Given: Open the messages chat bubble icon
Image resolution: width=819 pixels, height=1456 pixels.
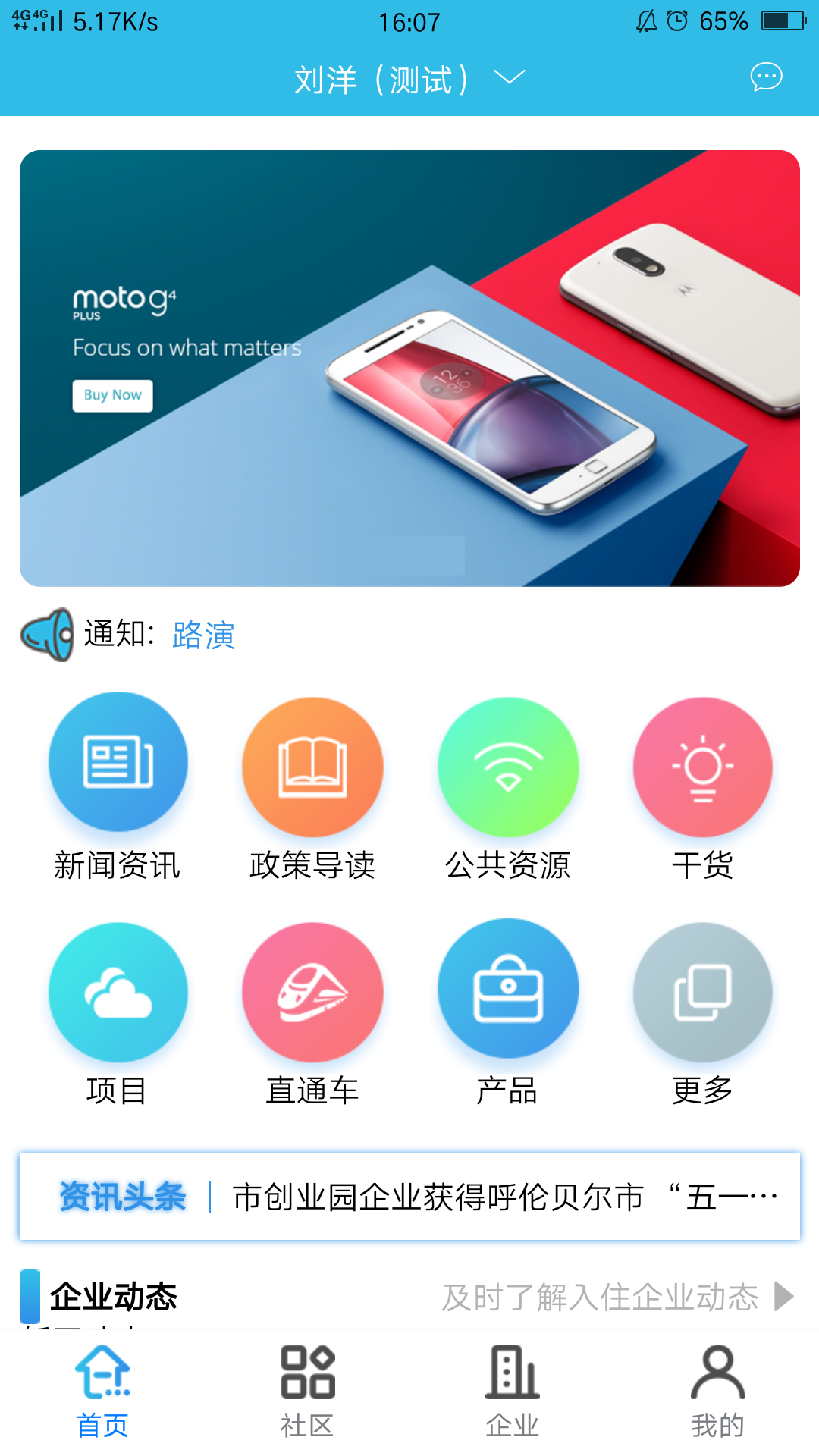Looking at the screenshot, I should 766,77.
